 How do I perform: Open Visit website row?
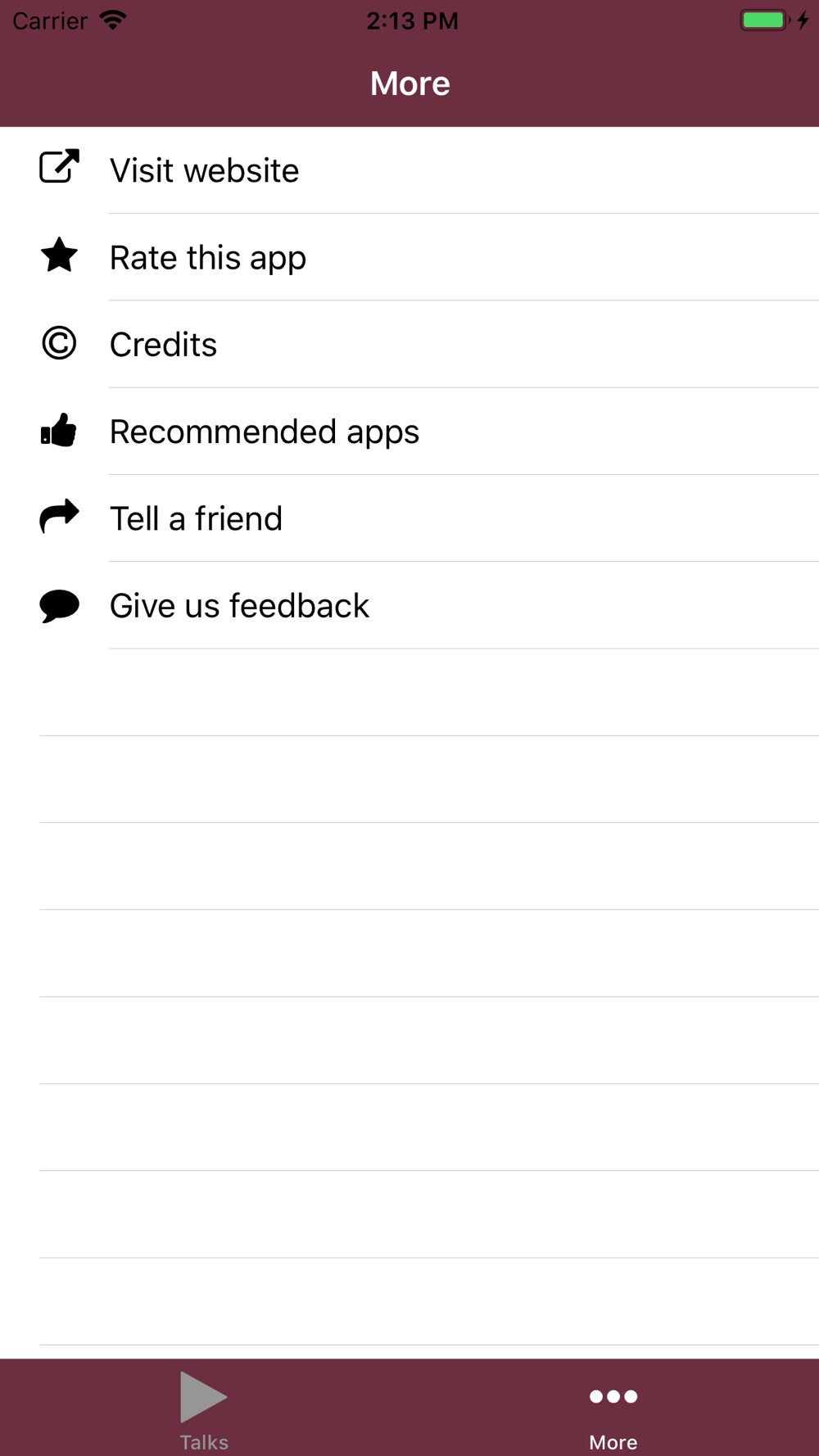click(x=409, y=170)
